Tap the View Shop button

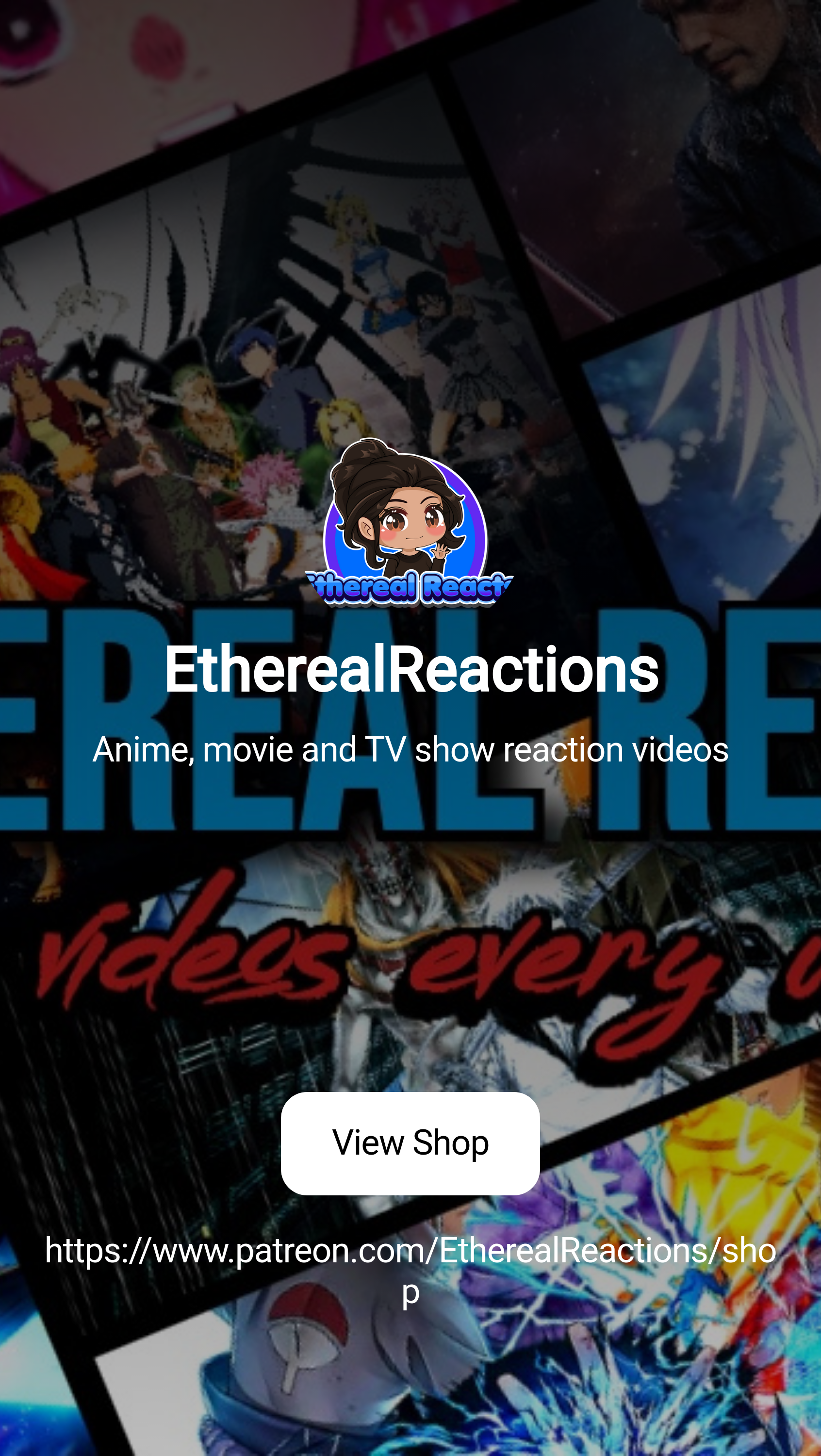410,1143
